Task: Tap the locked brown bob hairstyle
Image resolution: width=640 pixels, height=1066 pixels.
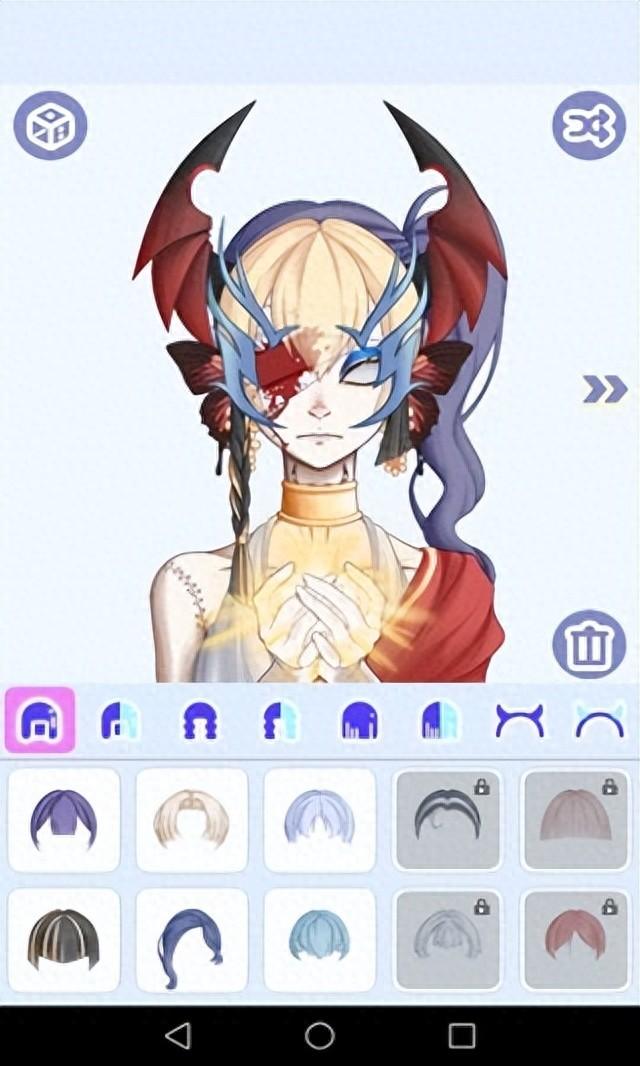Action: [x=576, y=819]
